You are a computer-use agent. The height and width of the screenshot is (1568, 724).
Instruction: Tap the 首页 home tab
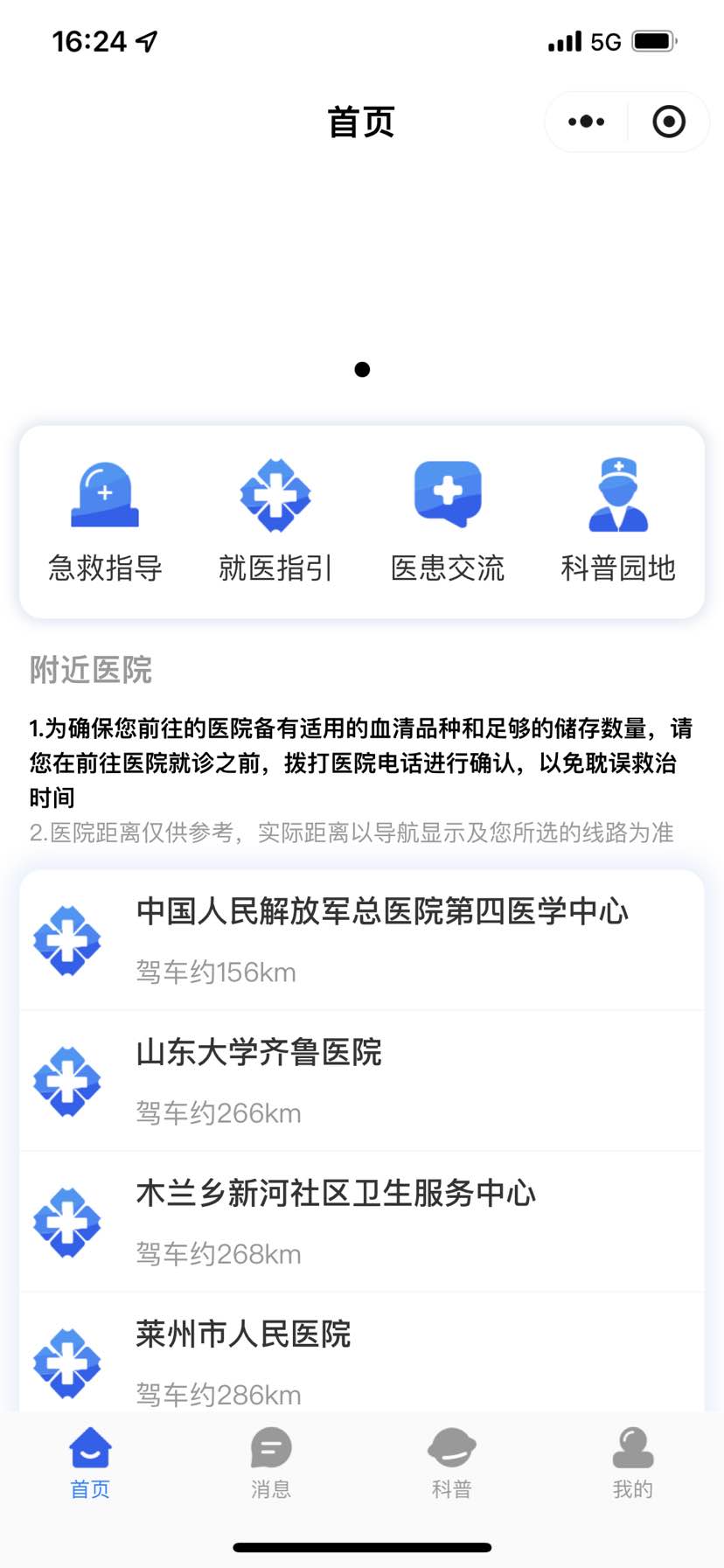click(x=90, y=1462)
